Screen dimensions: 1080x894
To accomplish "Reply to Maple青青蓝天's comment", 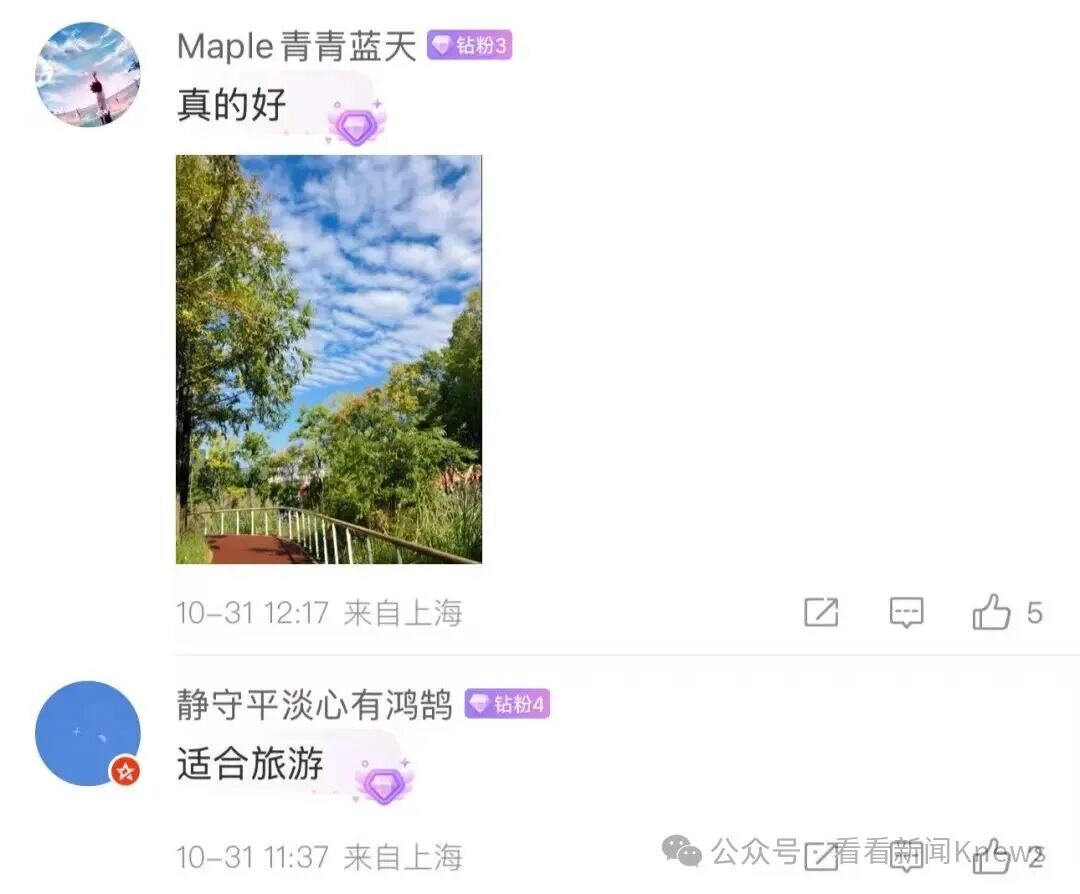I will click(x=906, y=612).
